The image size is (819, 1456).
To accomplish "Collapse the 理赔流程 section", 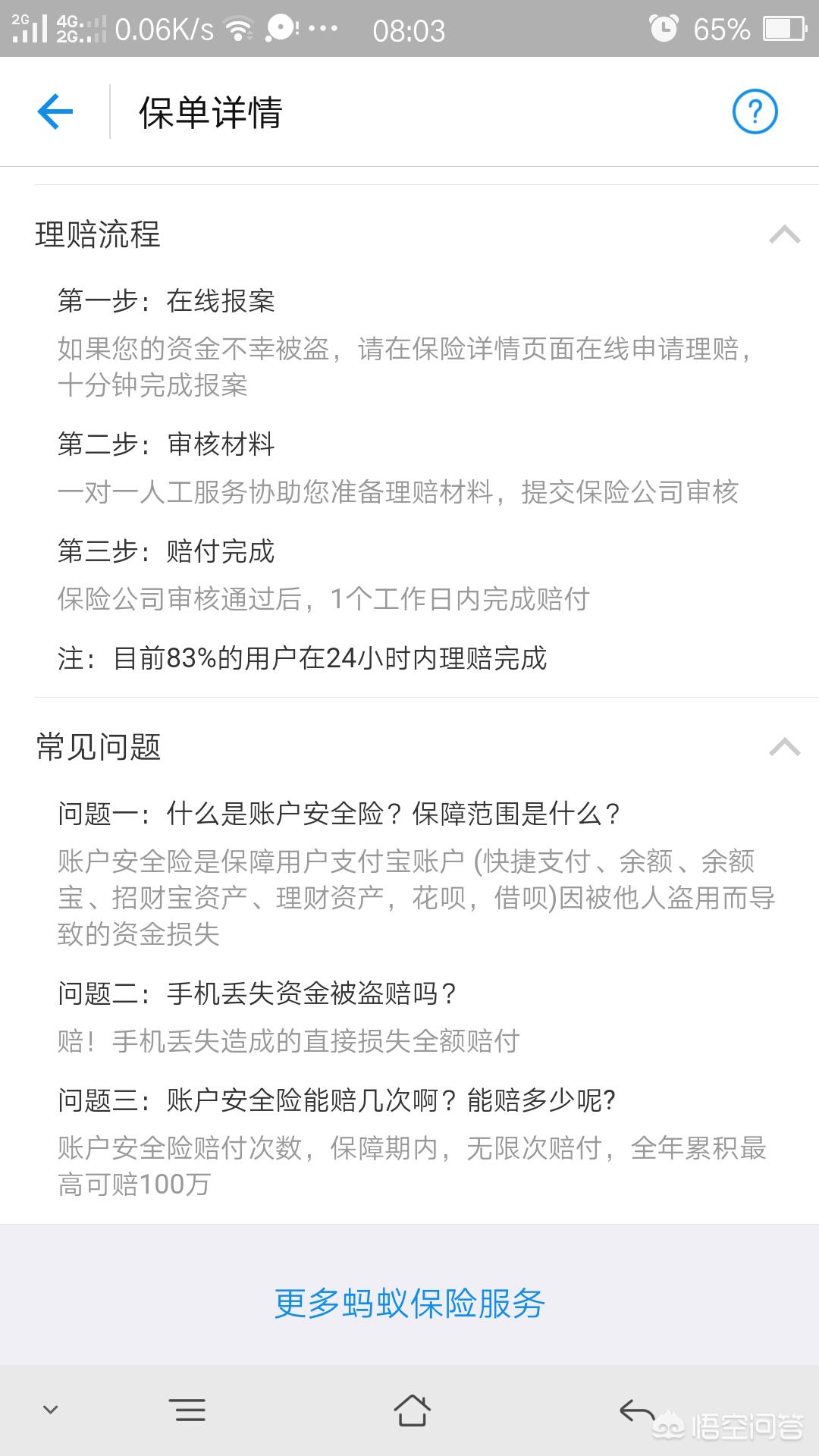I will point(784,234).
